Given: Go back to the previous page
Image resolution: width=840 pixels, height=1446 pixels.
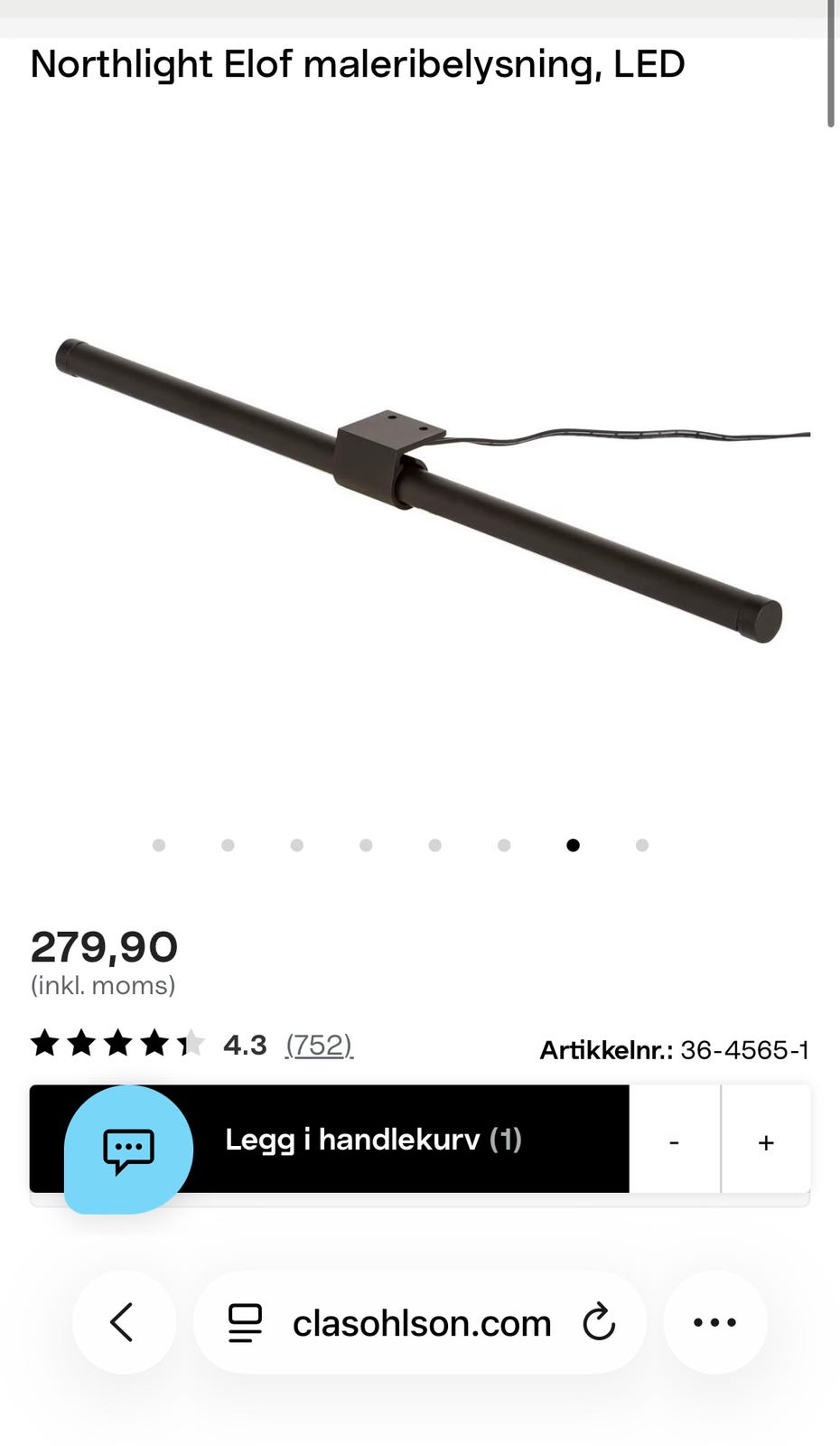Looking at the screenshot, I should click(123, 1322).
